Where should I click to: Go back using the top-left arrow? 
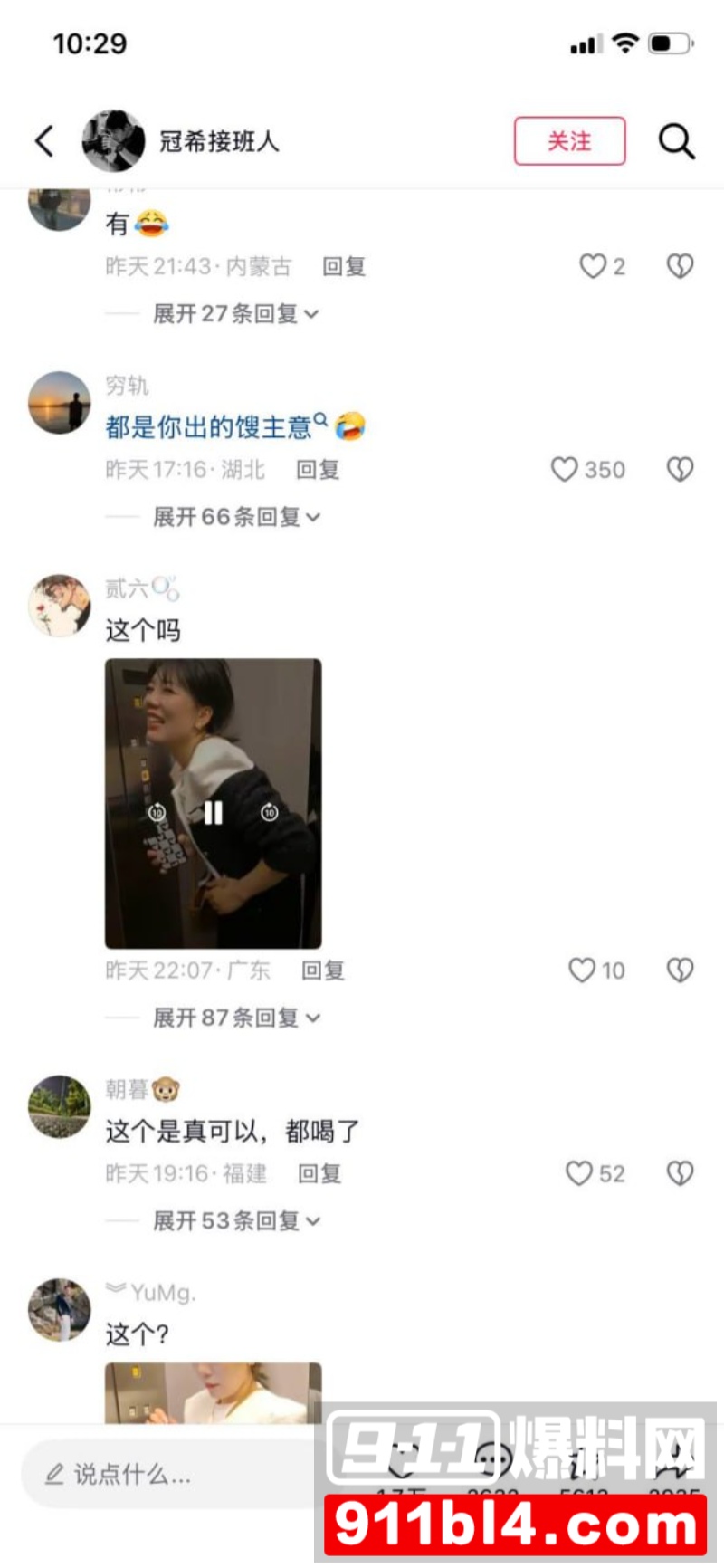[44, 141]
